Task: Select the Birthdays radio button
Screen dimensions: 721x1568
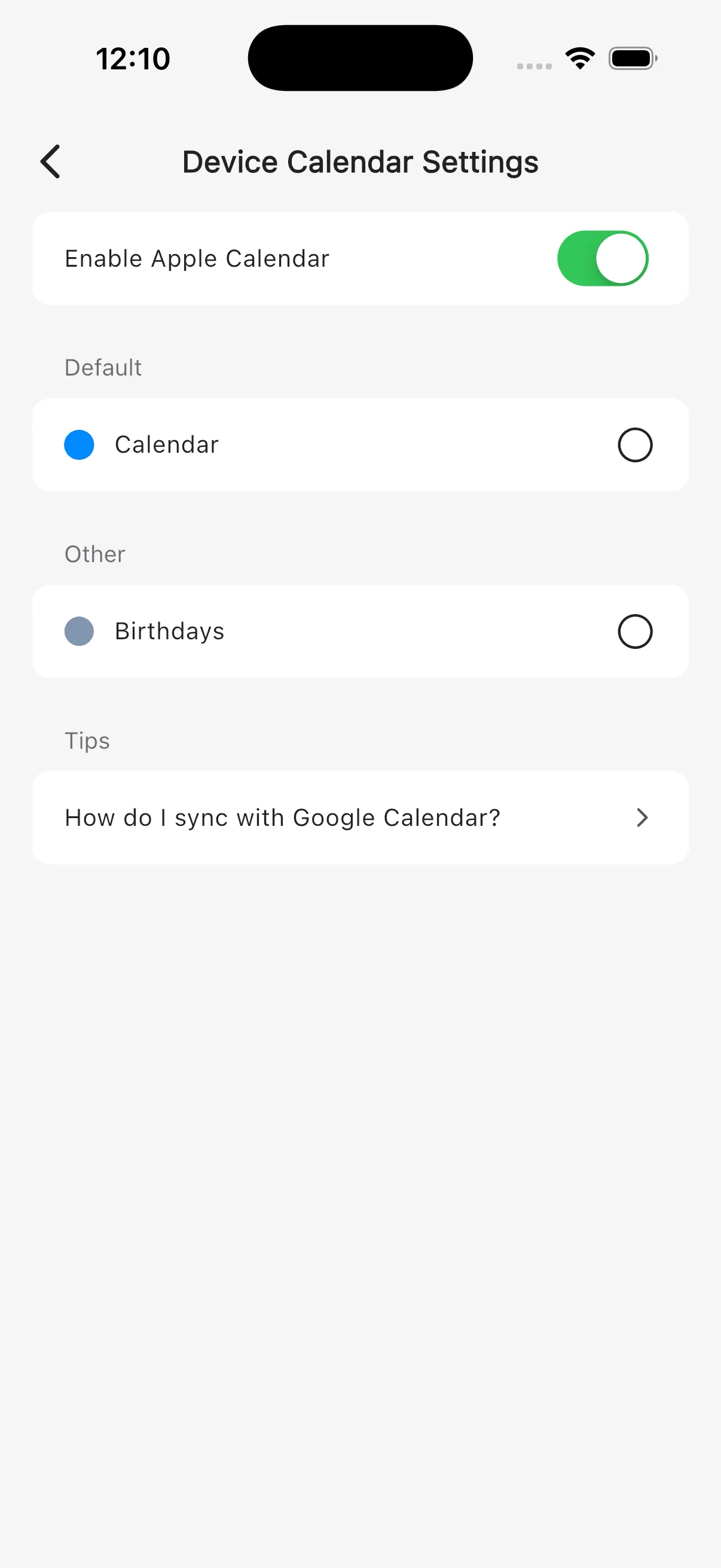Action: [x=636, y=632]
